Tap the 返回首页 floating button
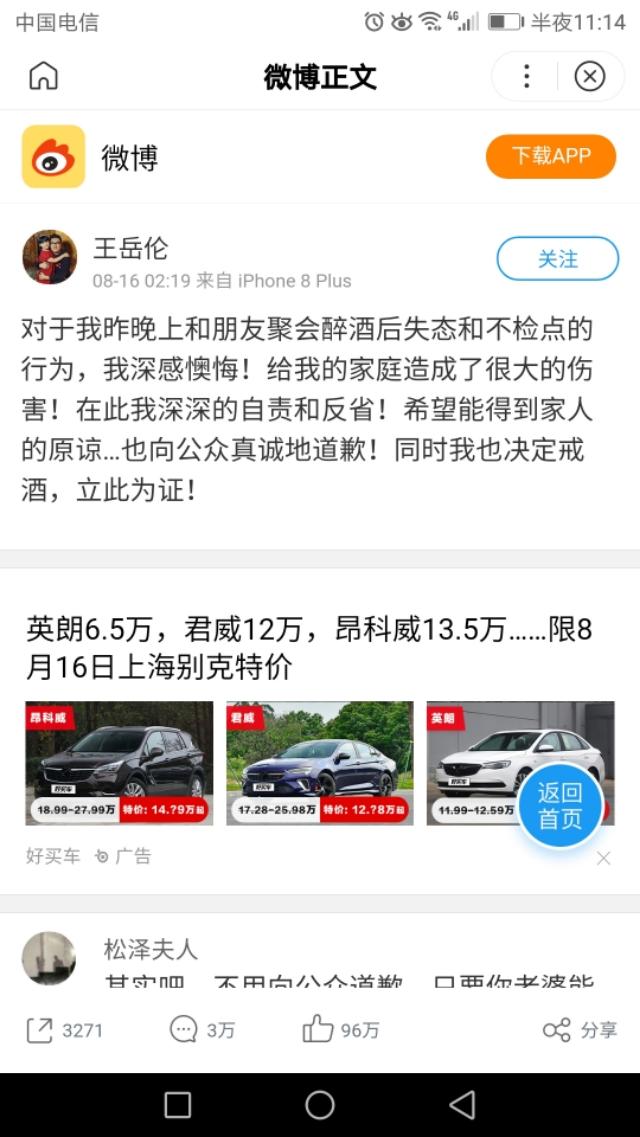This screenshot has width=640, height=1137. click(560, 806)
